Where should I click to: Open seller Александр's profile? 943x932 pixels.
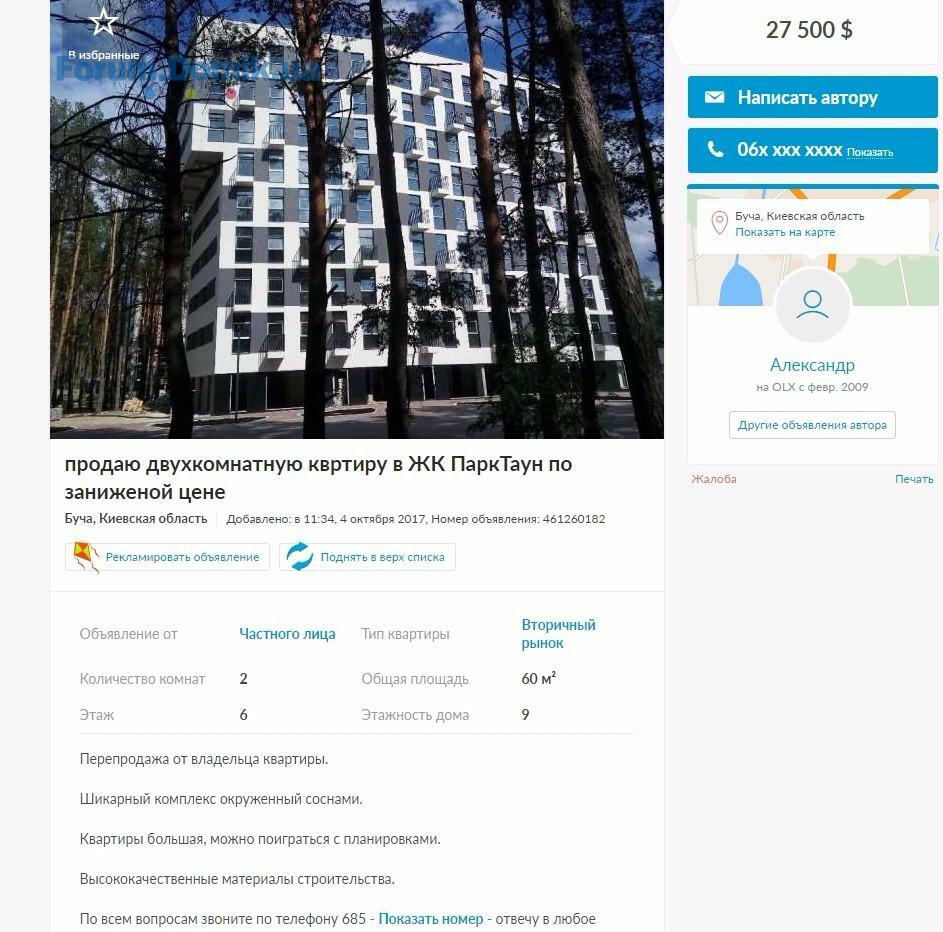812,365
